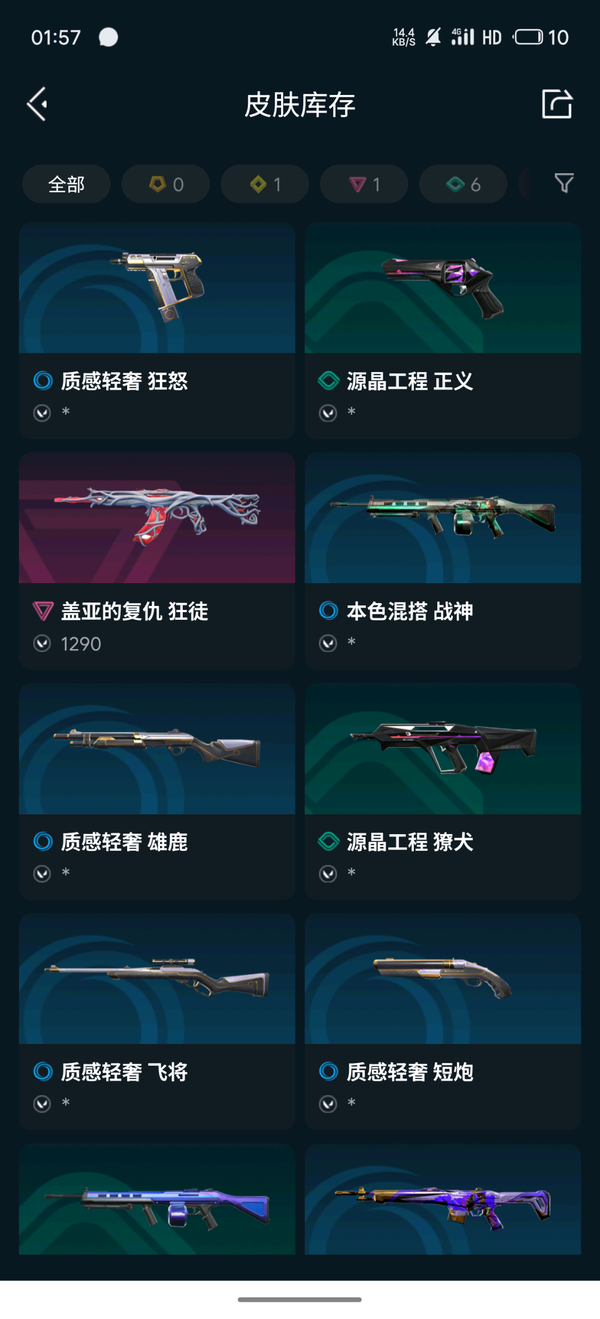Viewport: 600px width, 1319px height.
Task: Share the skin inventory
Action: click(x=556, y=104)
